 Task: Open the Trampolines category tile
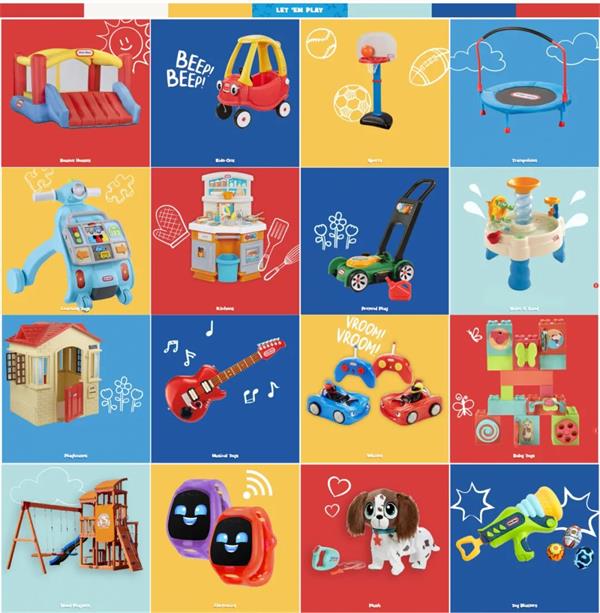525,92
